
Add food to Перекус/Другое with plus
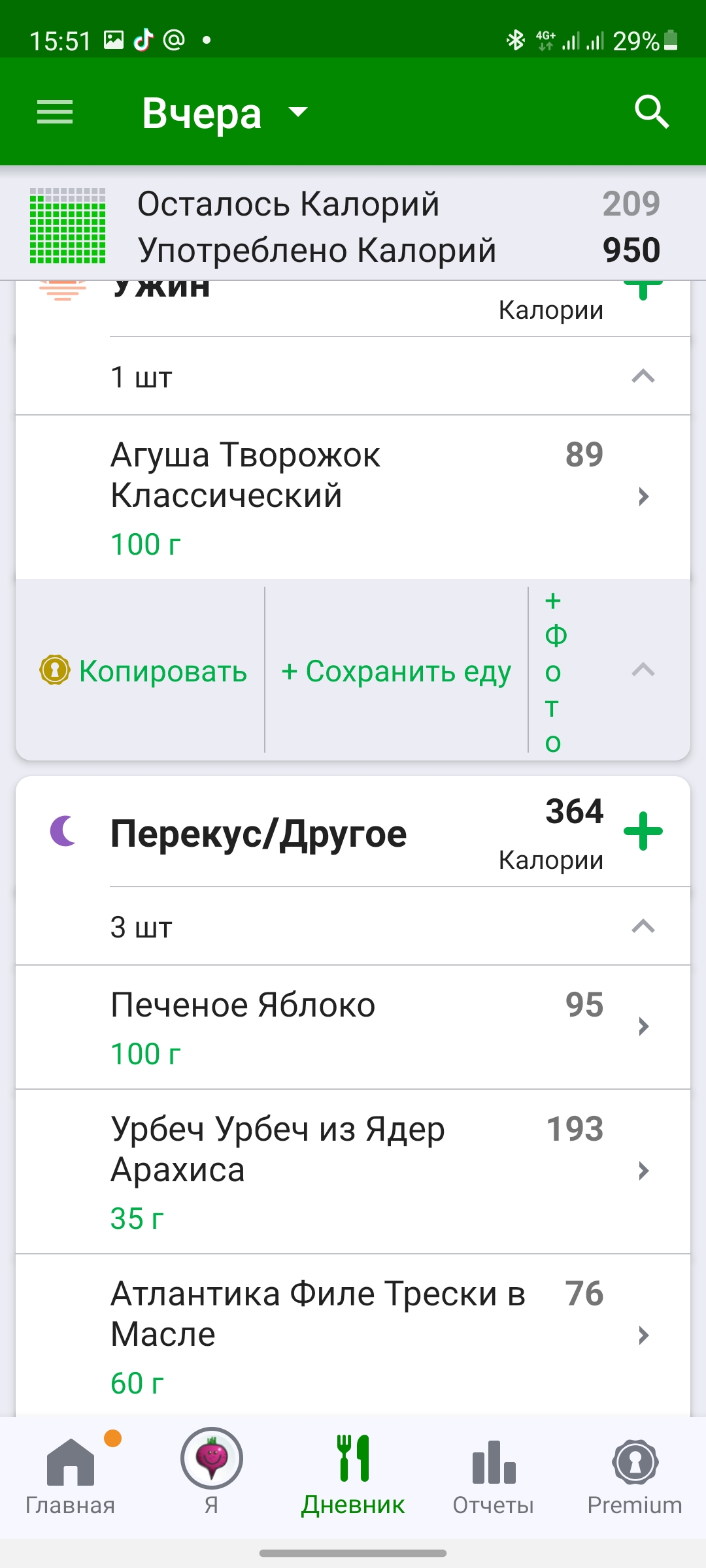click(x=643, y=831)
